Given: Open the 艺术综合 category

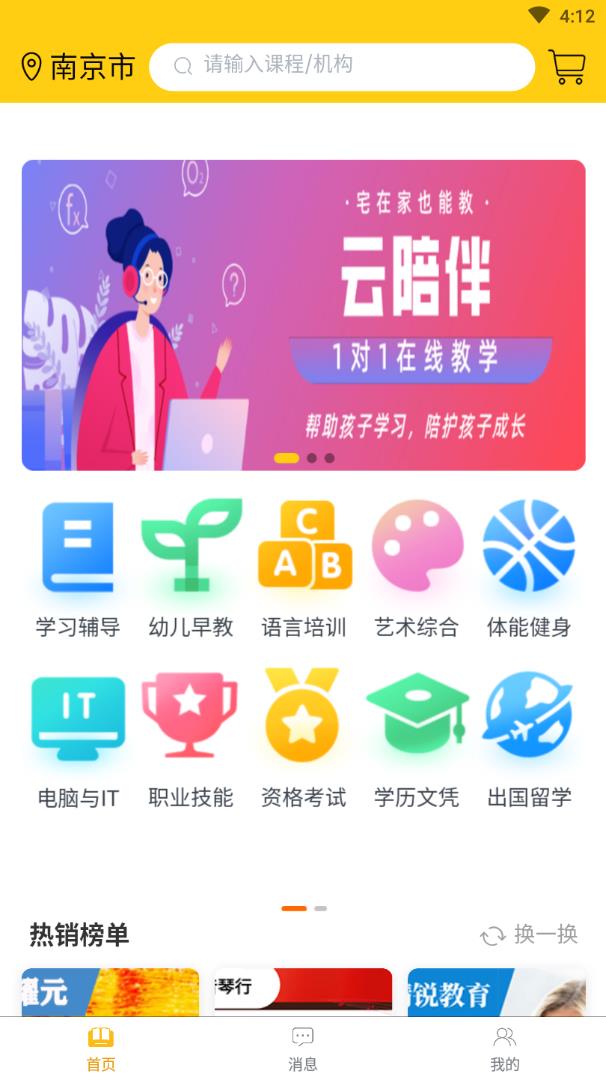Looking at the screenshot, I should point(417,569).
